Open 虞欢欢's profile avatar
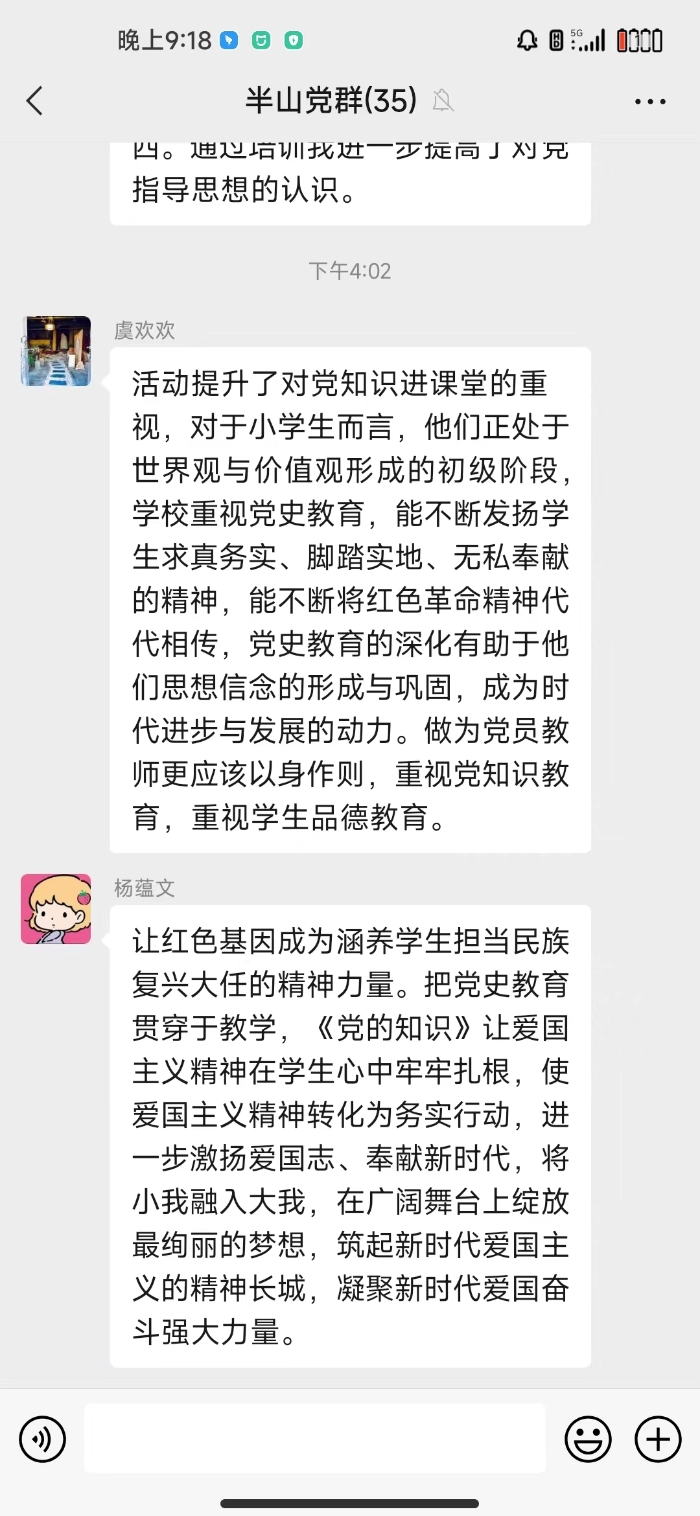The height and width of the screenshot is (1516, 700). coord(56,351)
